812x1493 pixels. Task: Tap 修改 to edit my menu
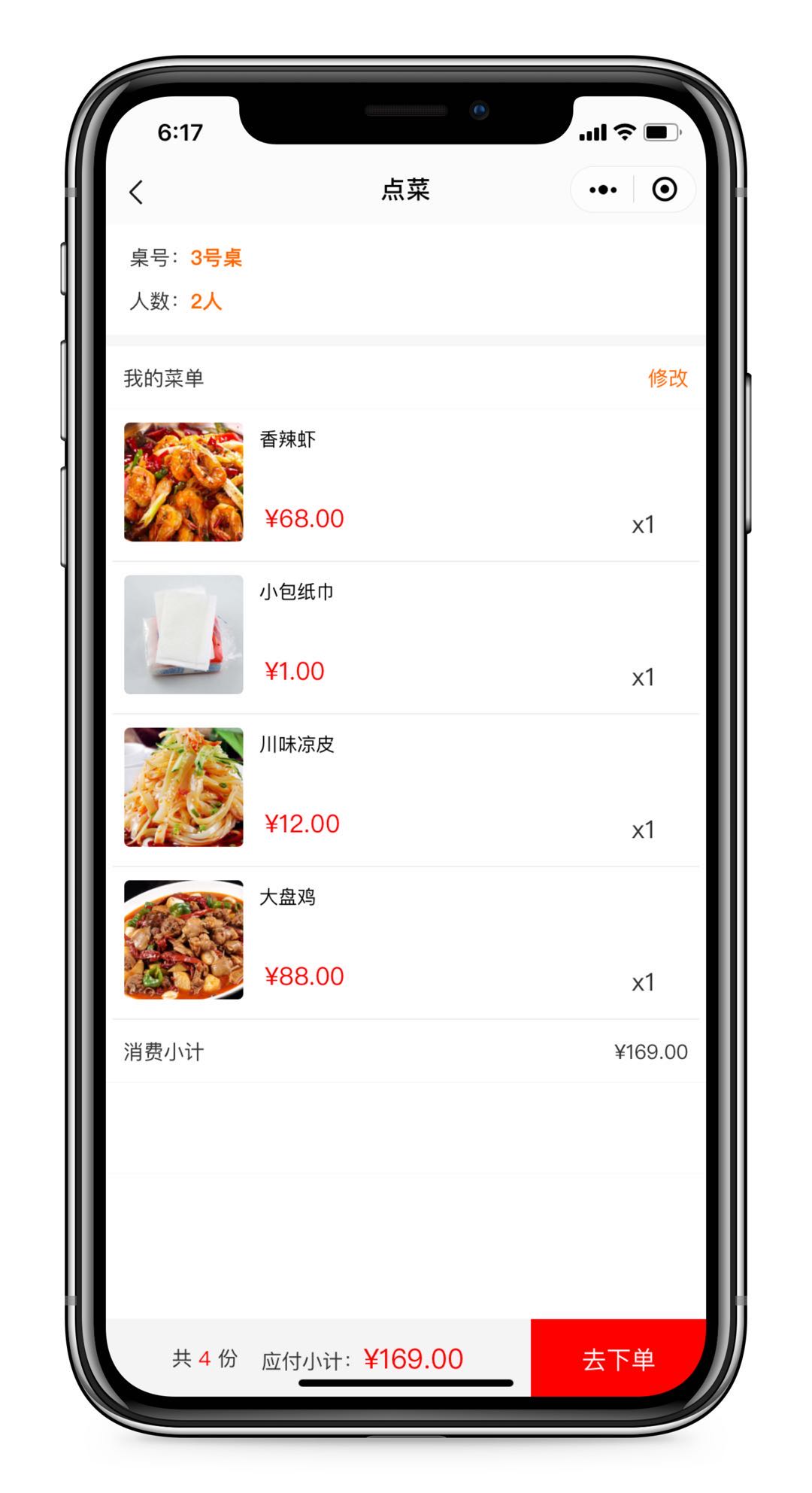[x=668, y=378]
